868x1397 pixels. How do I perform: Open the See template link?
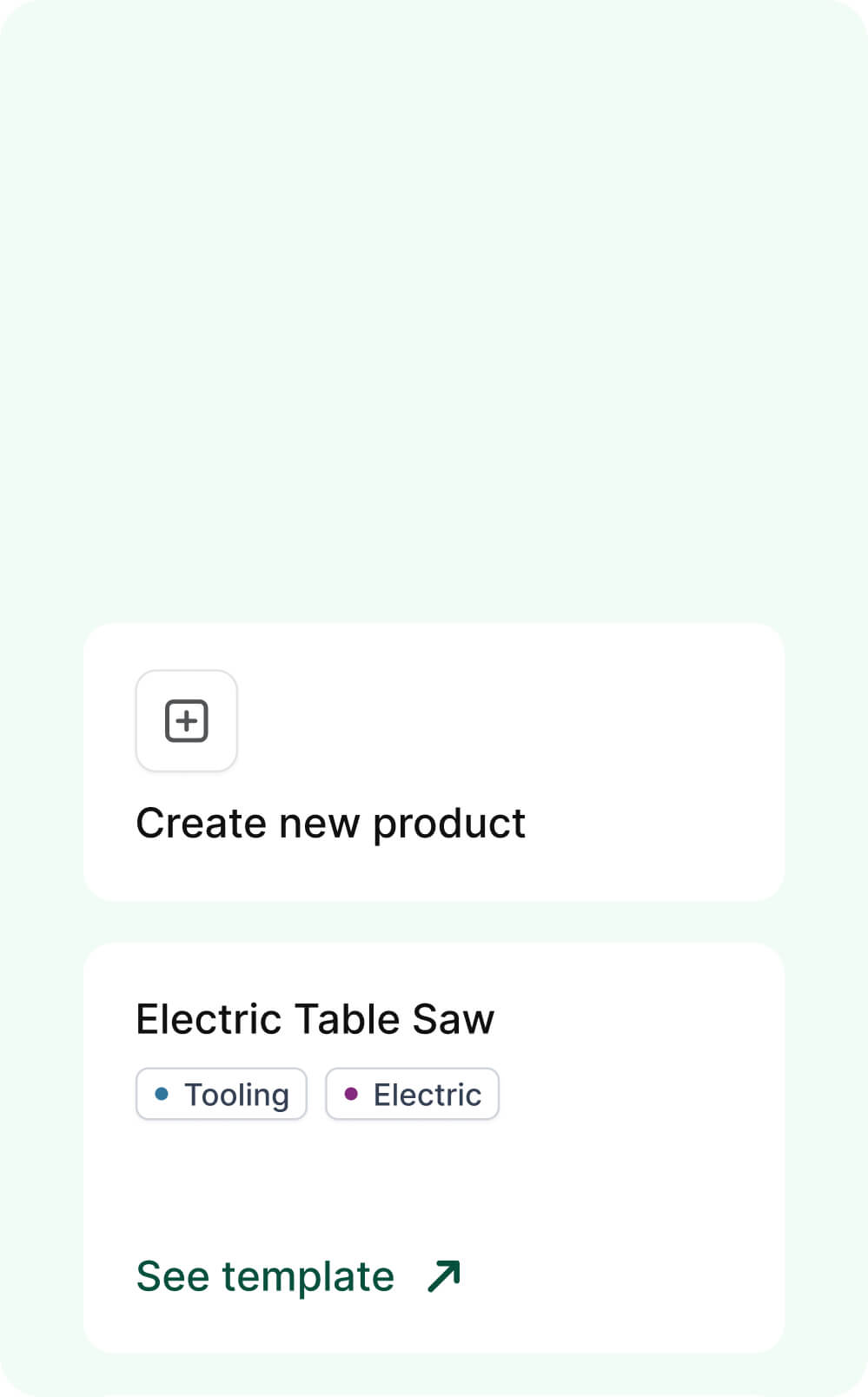coord(298,1276)
